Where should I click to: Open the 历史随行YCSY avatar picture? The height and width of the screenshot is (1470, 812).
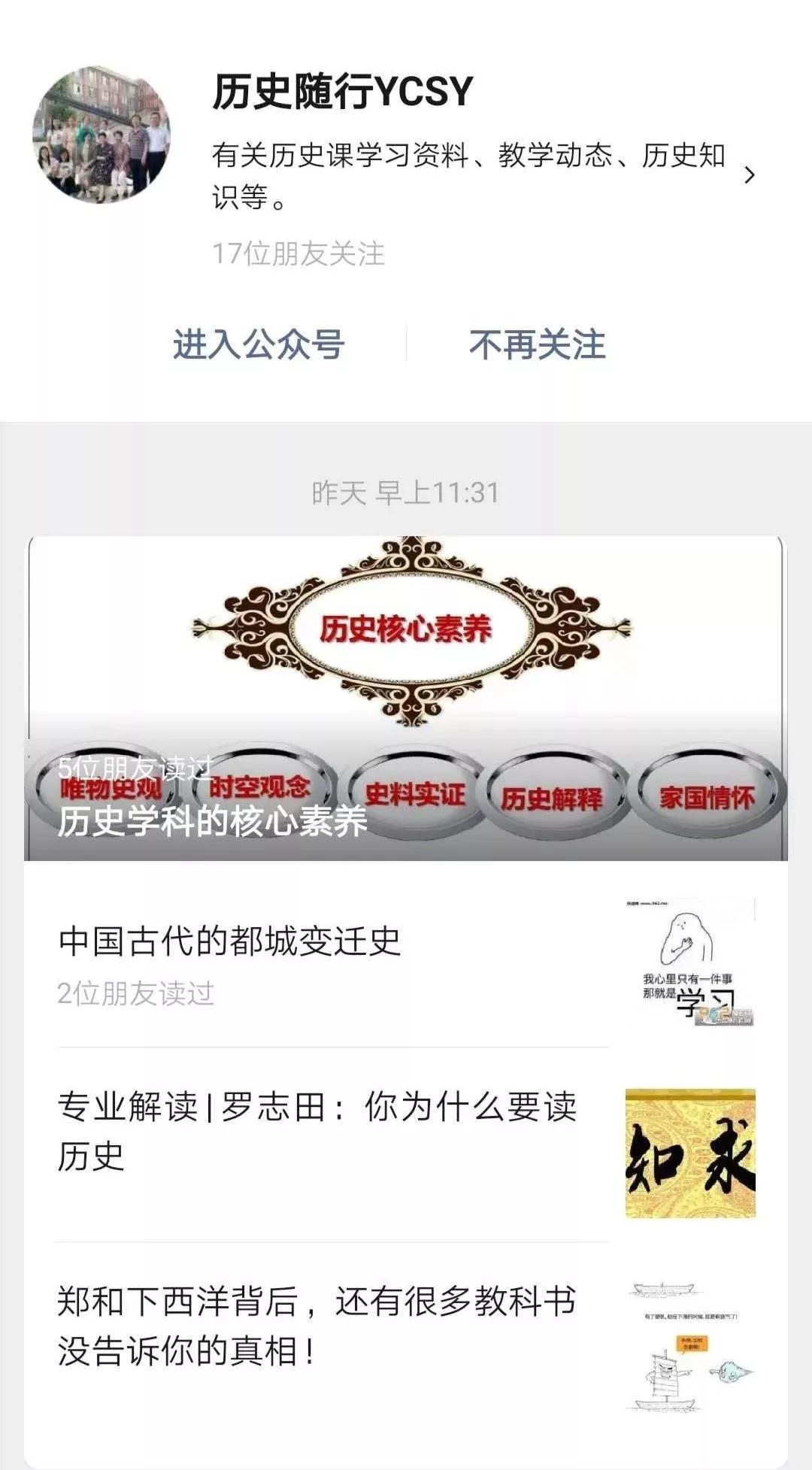pyautogui.click(x=101, y=135)
